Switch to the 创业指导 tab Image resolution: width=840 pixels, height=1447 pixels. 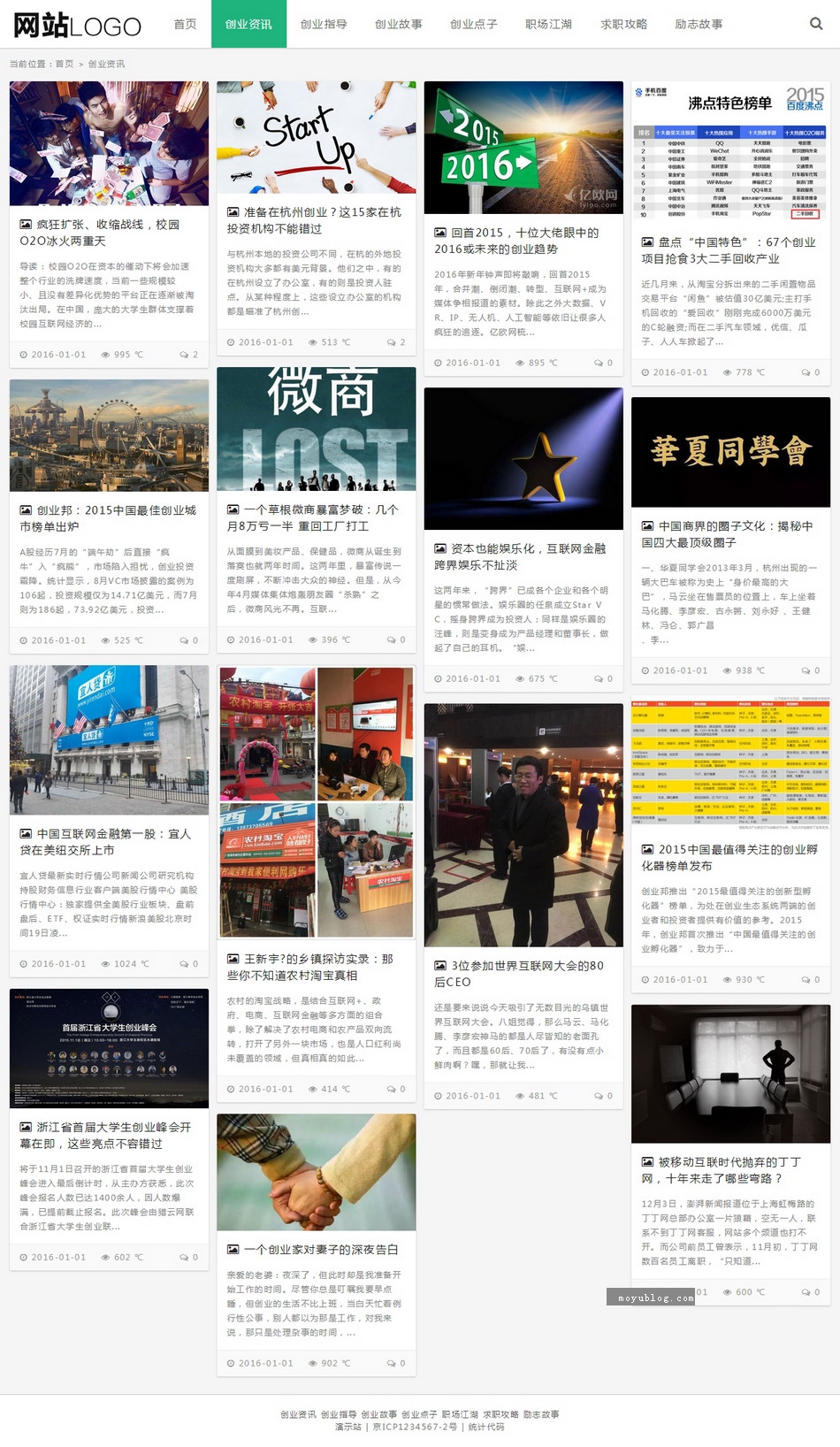click(x=324, y=24)
